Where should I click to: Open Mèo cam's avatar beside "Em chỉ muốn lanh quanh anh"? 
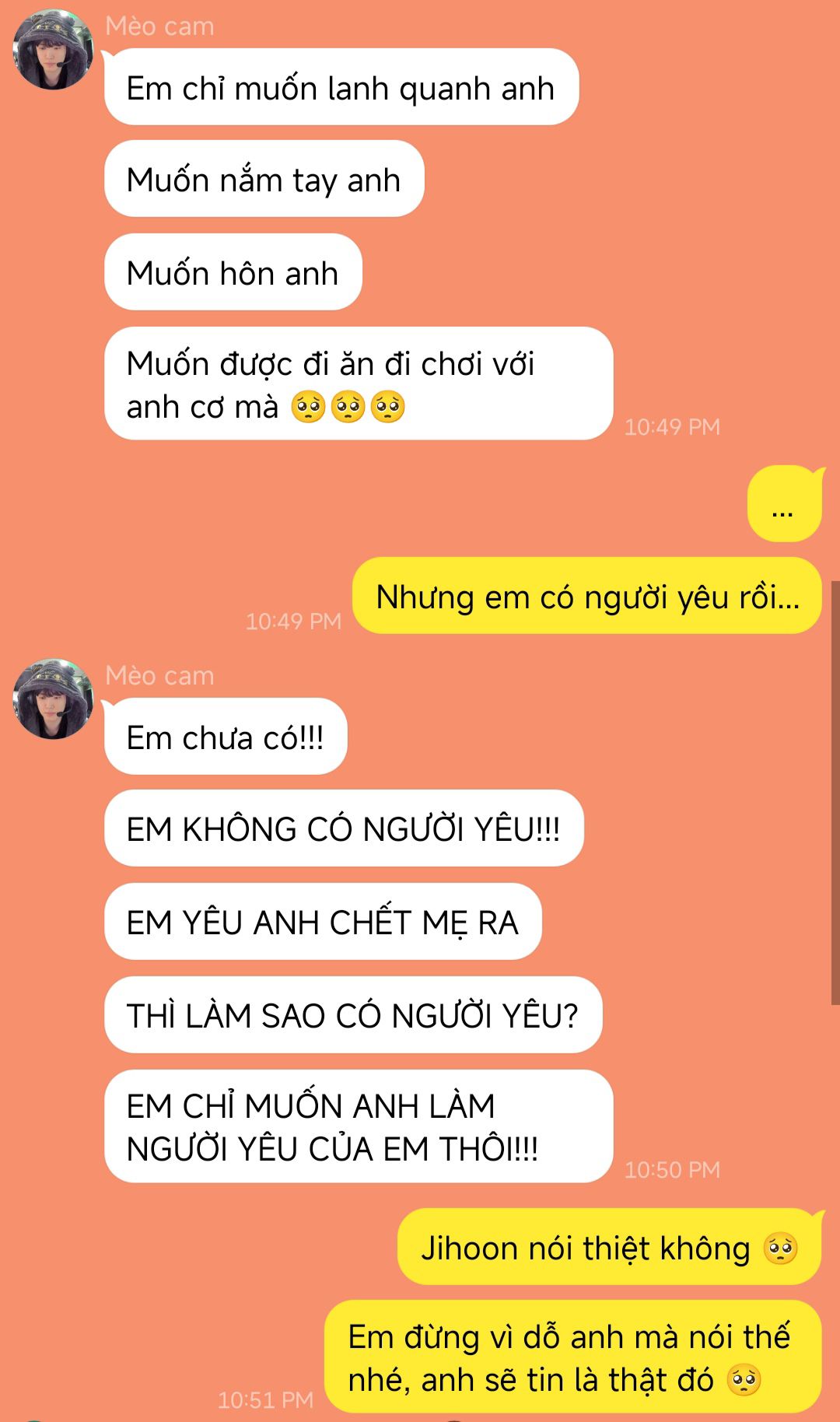(x=53, y=50)
